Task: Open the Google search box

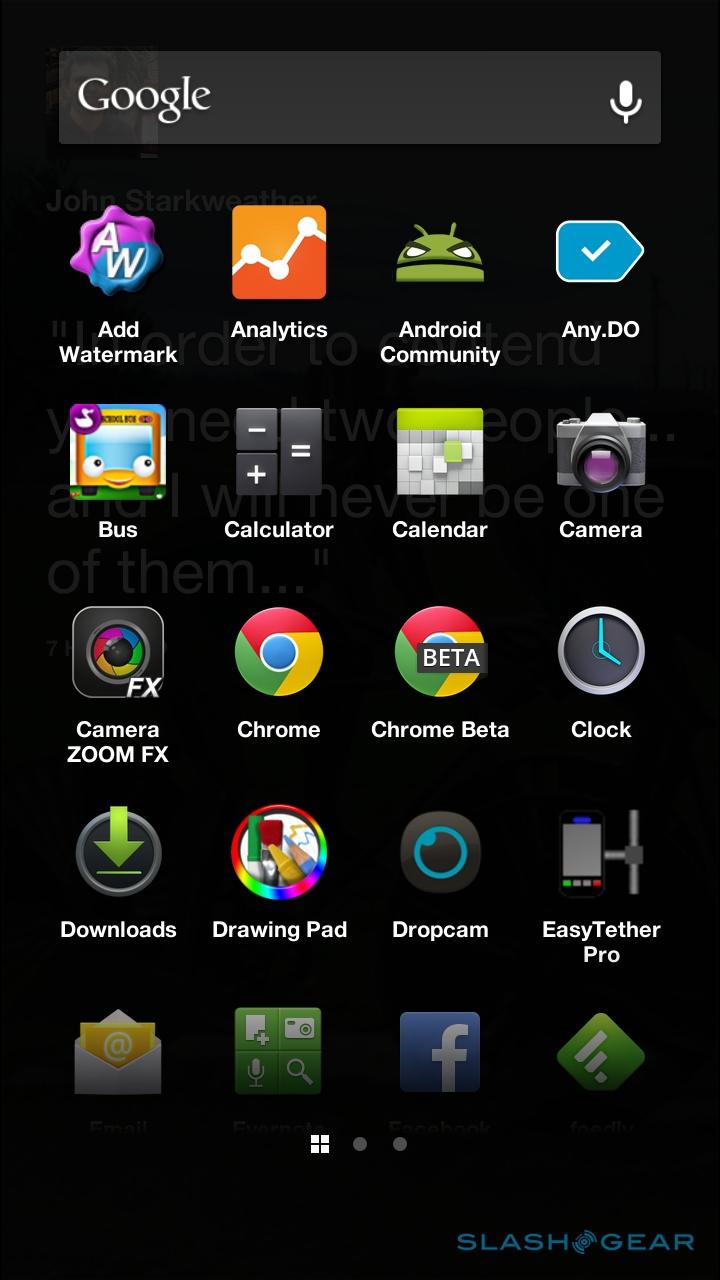Action: [330, 97]
